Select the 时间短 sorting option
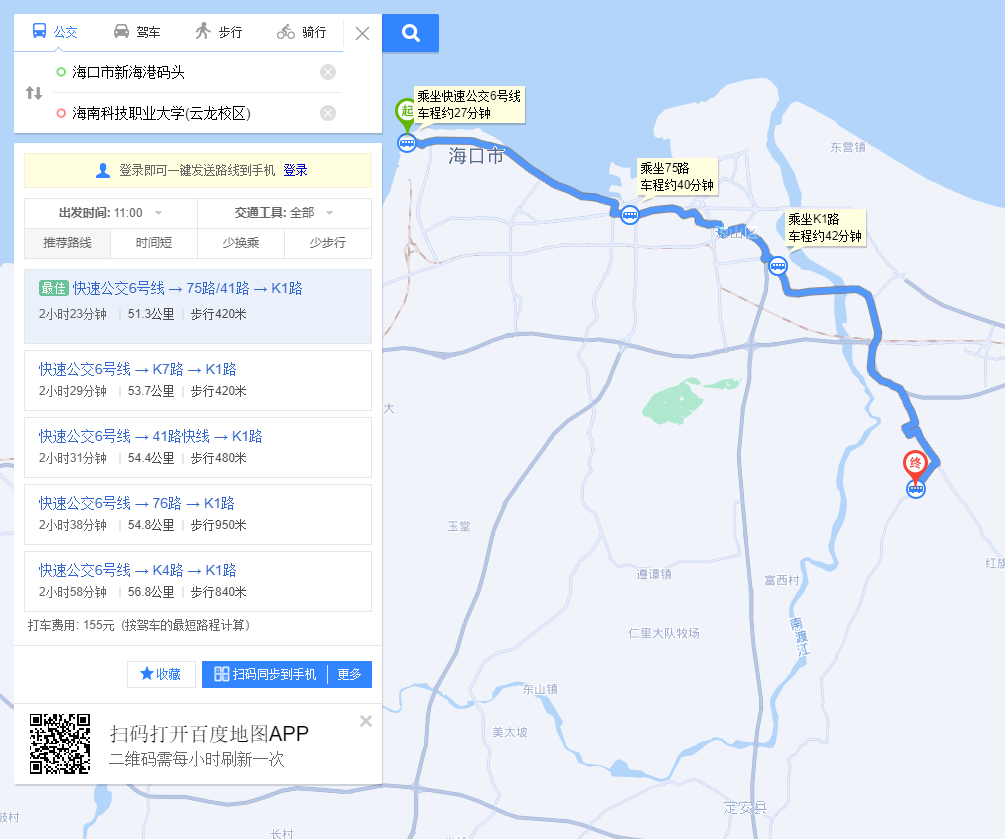The height and width of the screenshot is (839, 1005). [x=154, y=243]
